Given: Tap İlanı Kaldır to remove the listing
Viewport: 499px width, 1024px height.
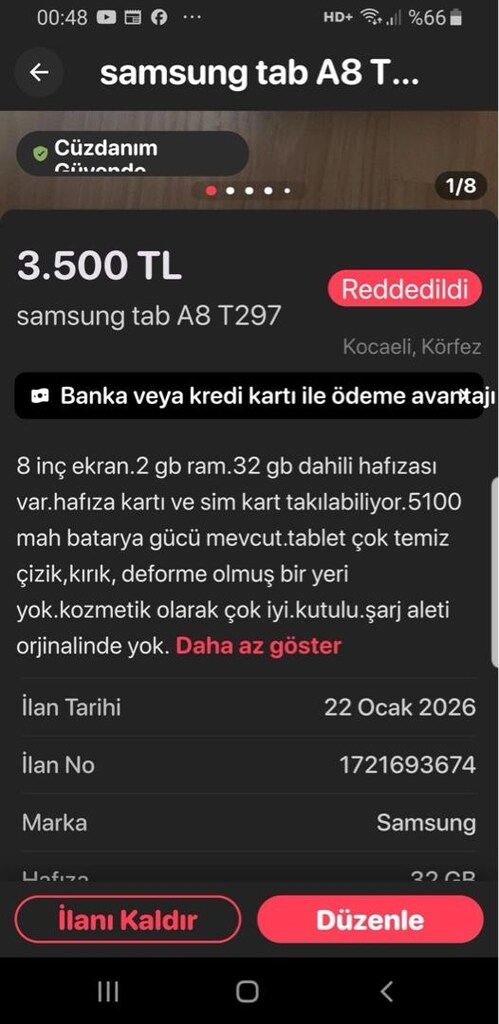Looking at the screenshot, I should coord(128,920).
